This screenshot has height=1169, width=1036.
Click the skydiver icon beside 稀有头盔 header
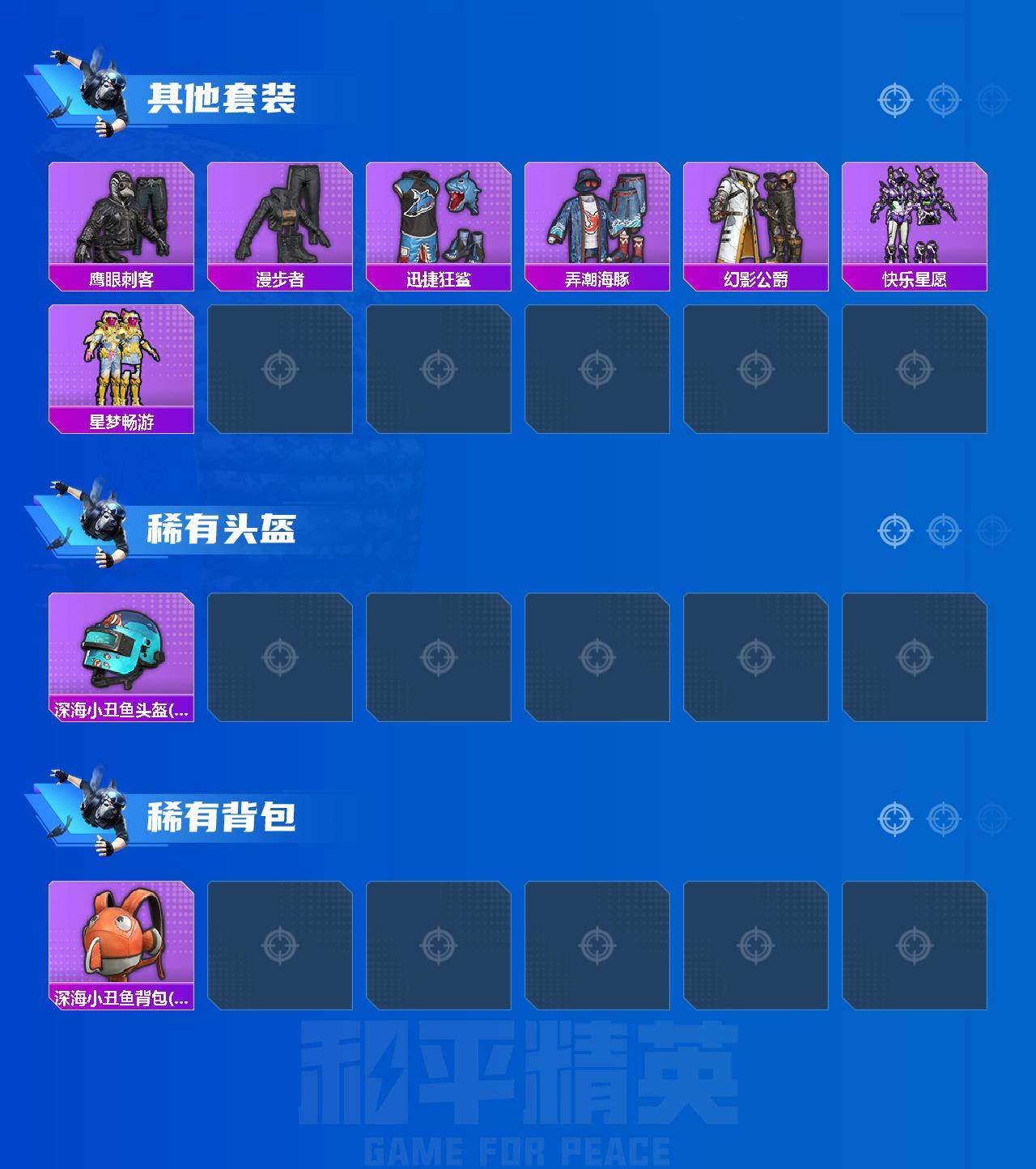coord(97,522)
